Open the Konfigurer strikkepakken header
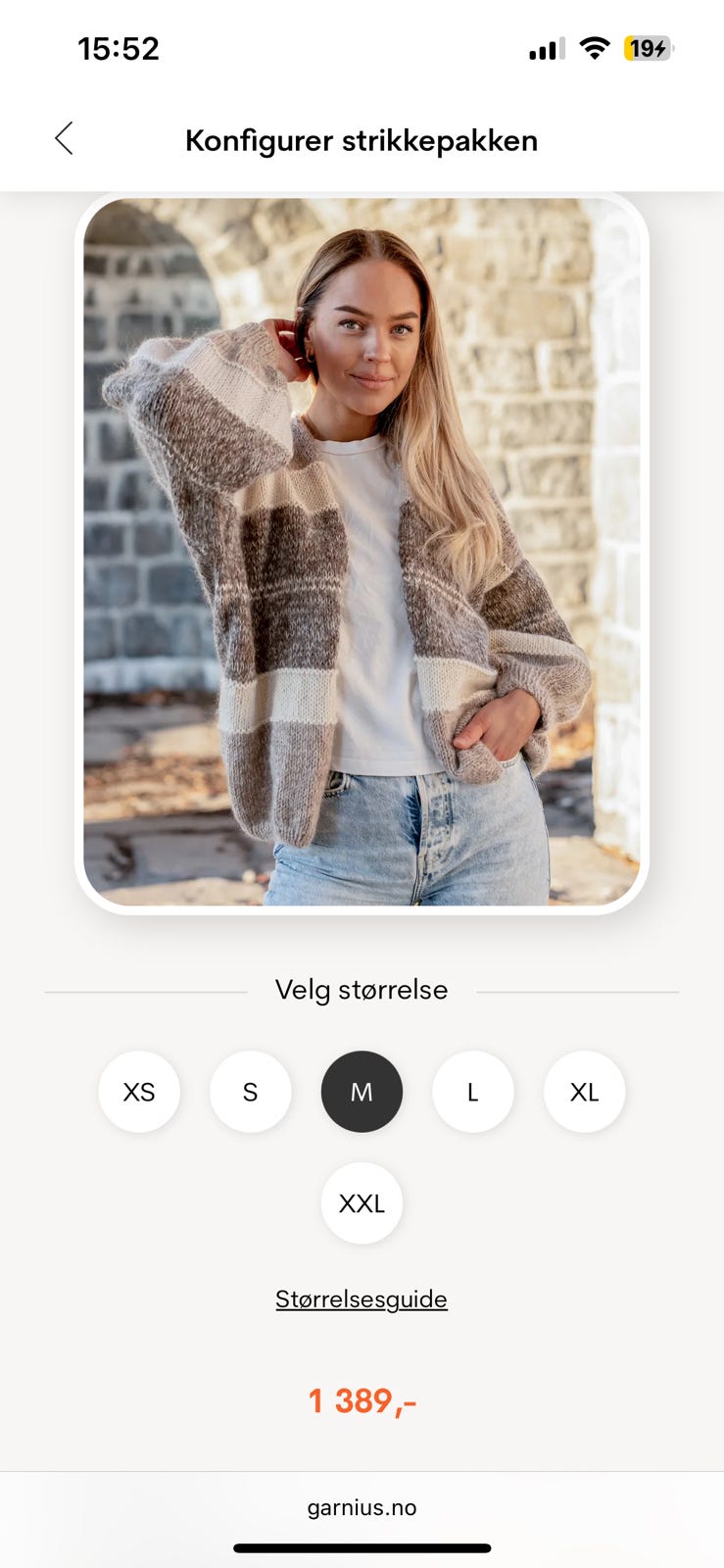 point(362,140)
